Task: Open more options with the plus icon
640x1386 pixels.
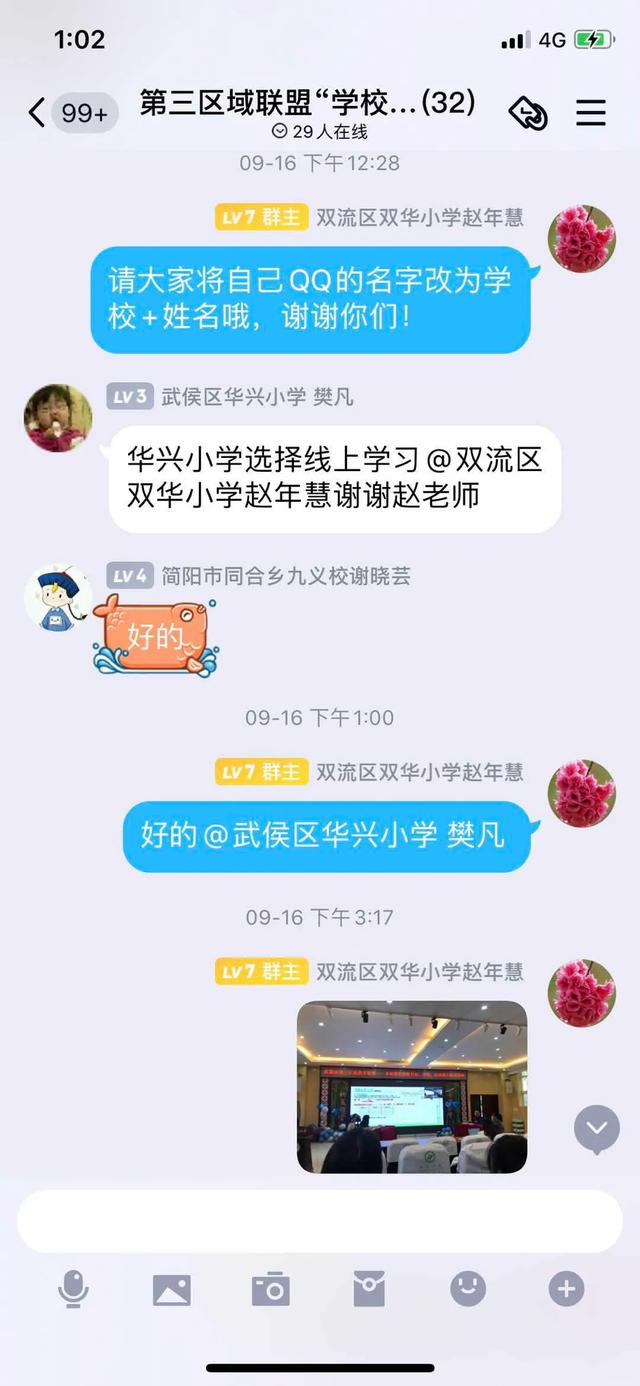Action: [x=566, y=1289]
